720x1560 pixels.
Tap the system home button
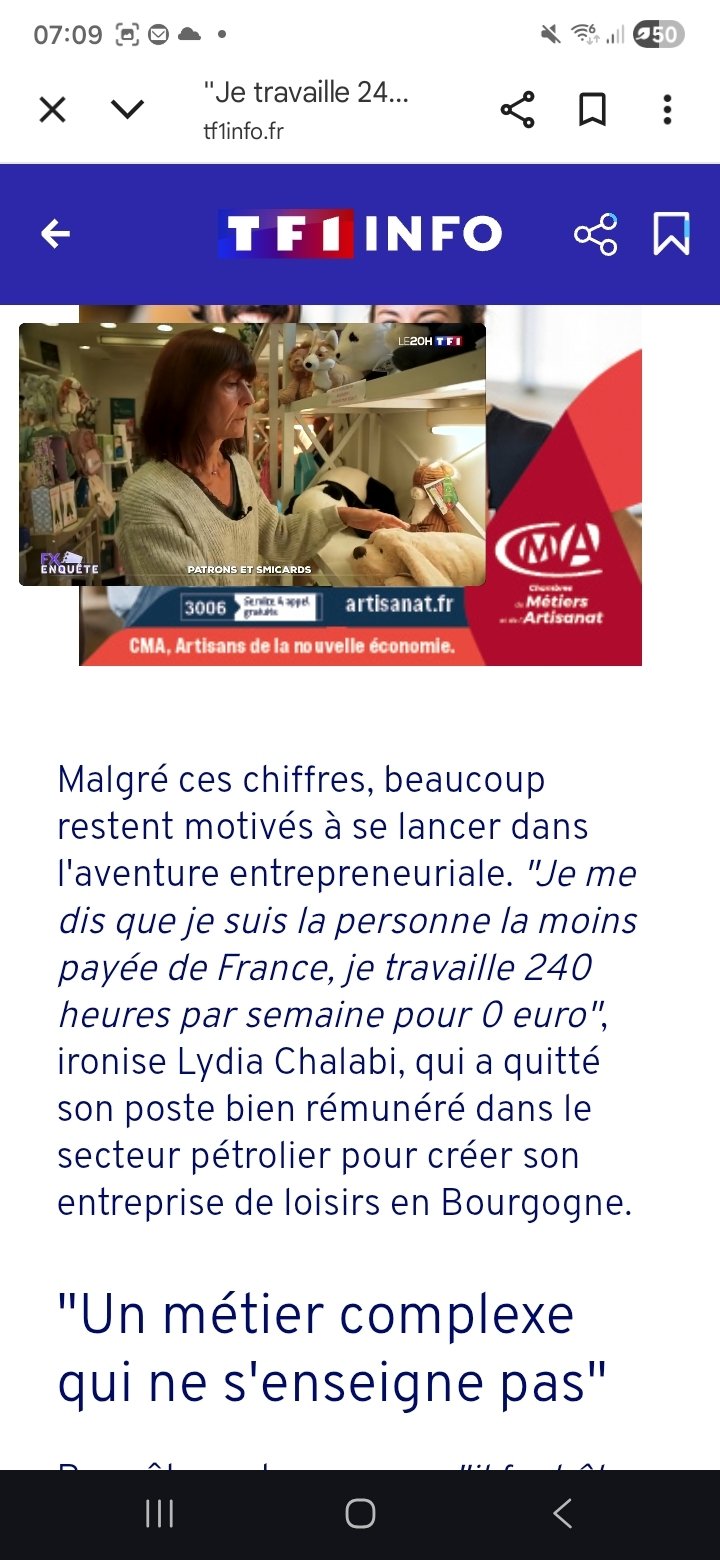tap(360, 1514)
